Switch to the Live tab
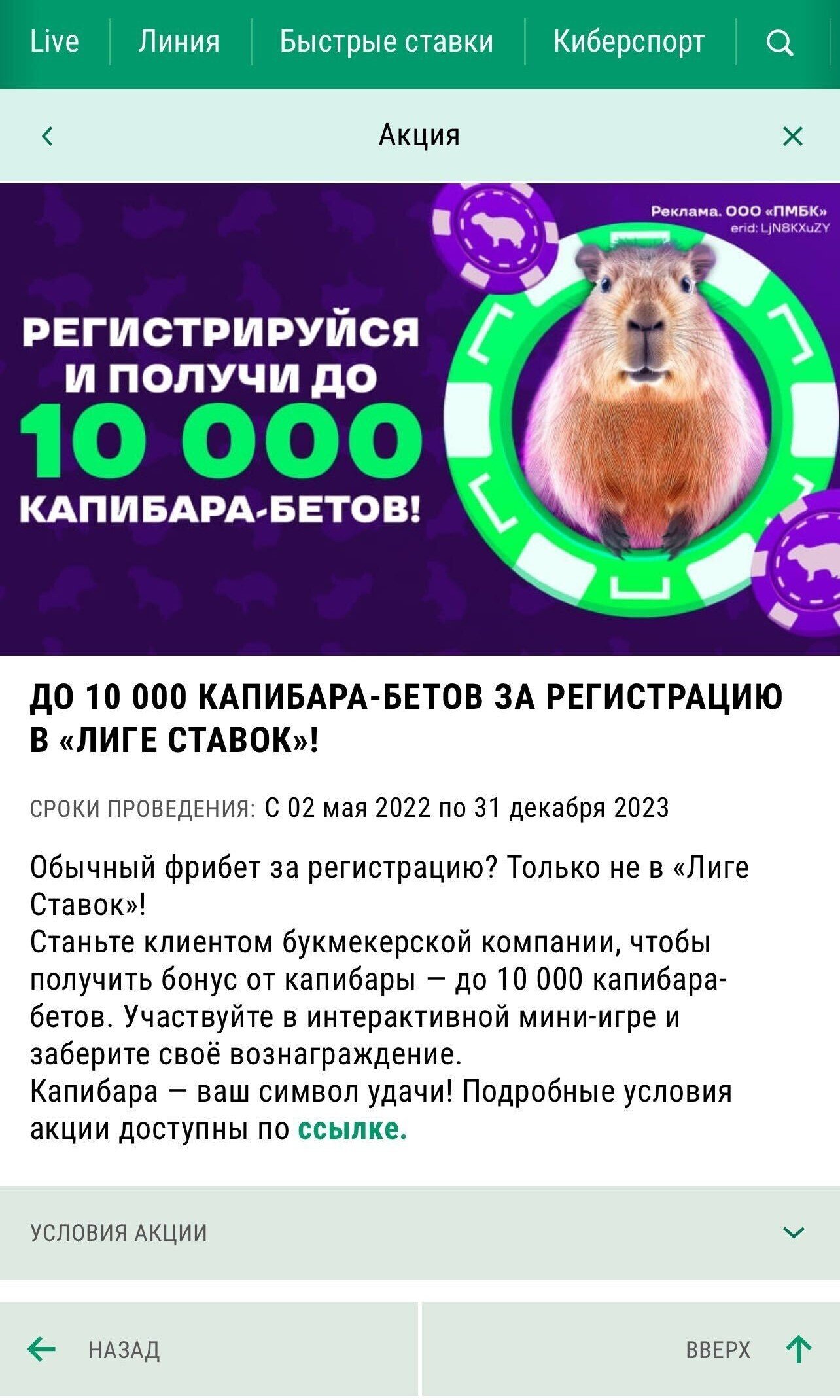This screenshot has height=1400, width=840. point(54,42)
